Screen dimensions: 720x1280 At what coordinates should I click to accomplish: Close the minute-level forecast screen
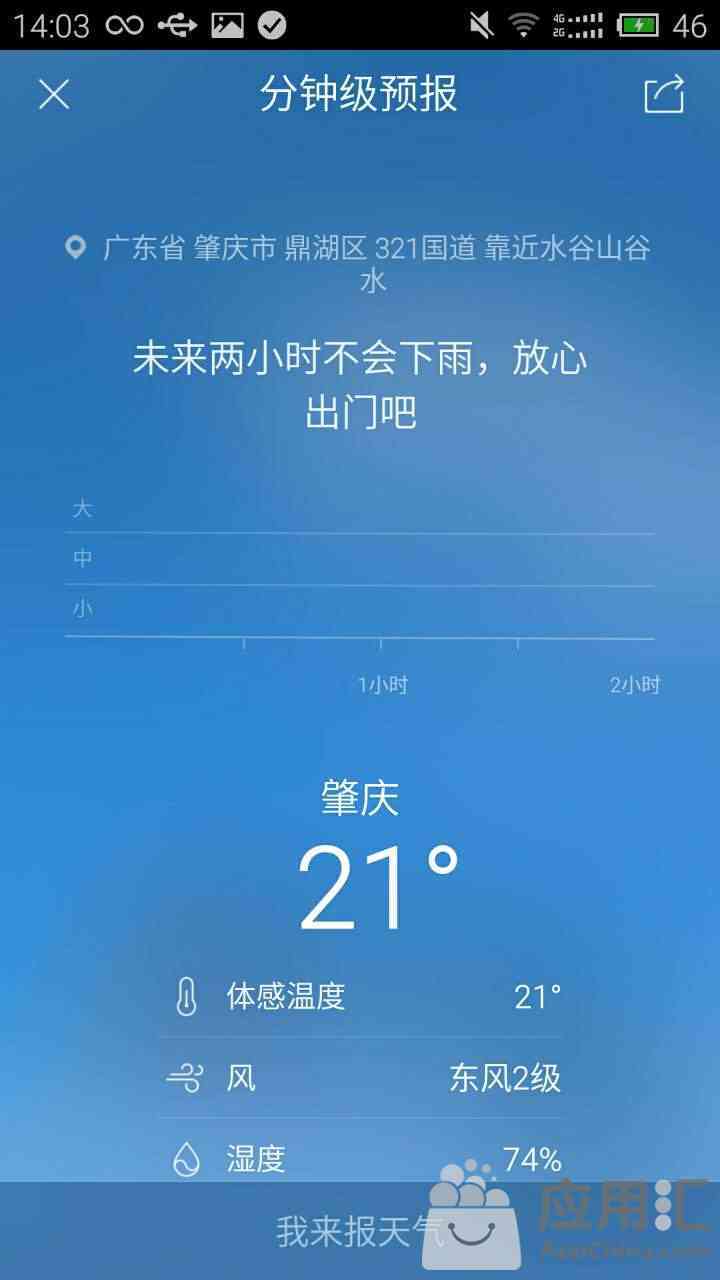(54, 95)
